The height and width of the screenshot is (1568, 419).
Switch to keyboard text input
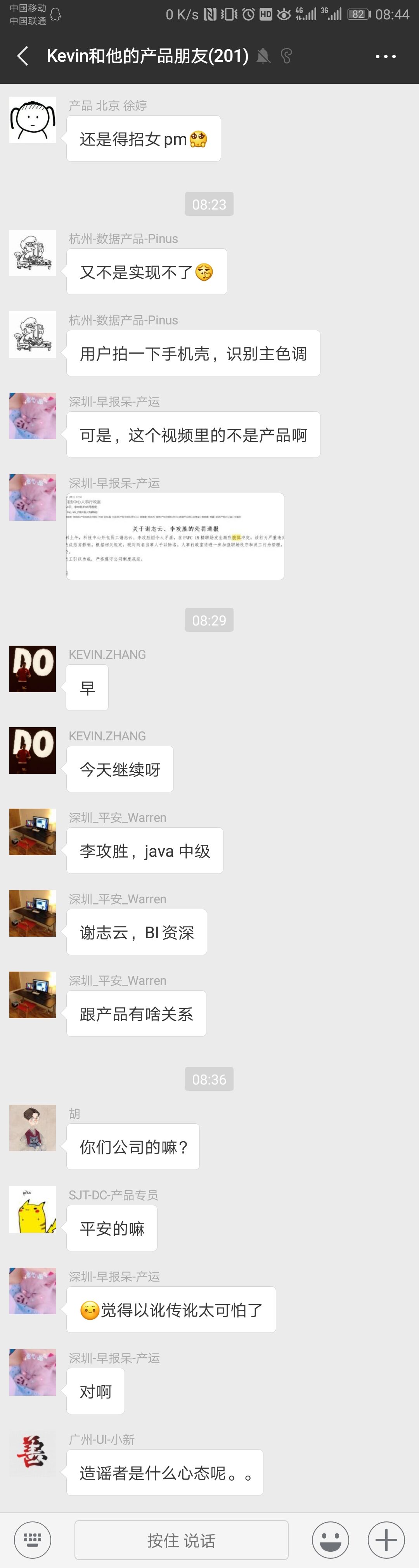pyautogui.click(x=32, y=1540)
